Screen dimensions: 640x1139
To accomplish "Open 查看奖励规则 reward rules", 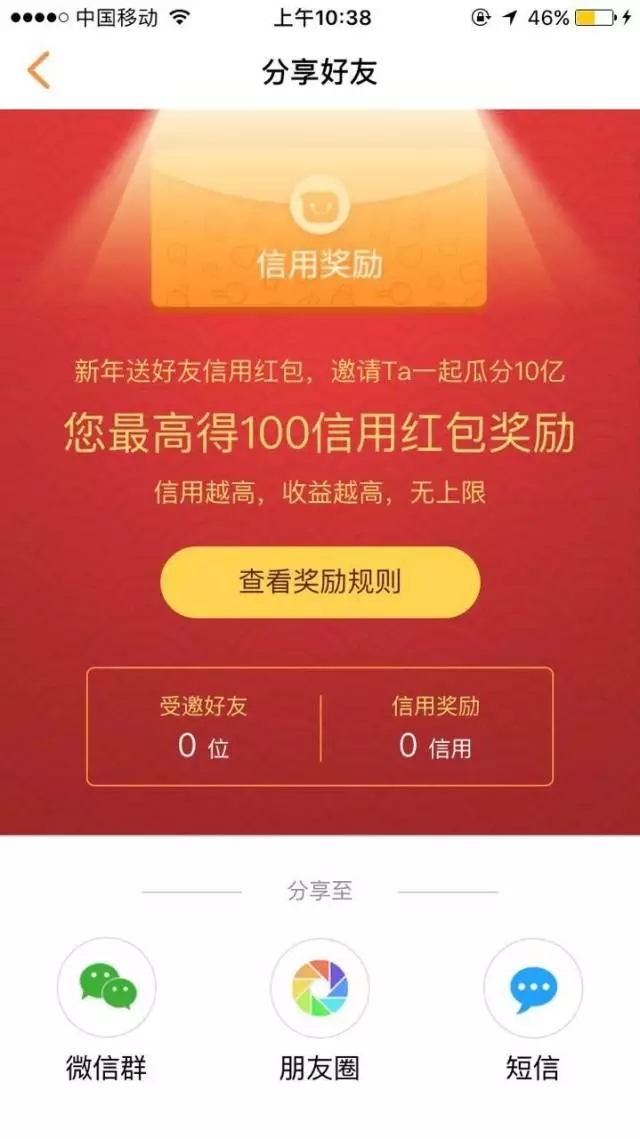I will [x=320, y=582].
